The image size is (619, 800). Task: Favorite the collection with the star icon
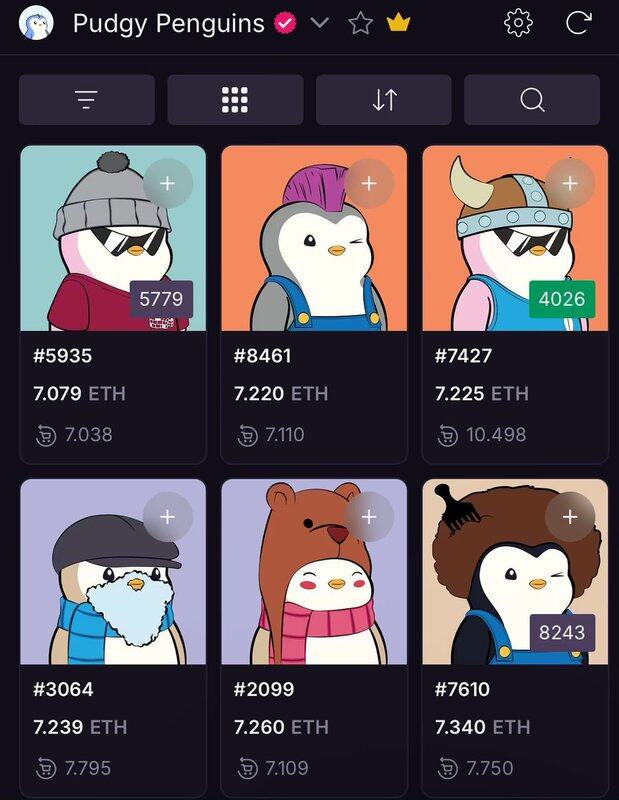tap(360, 23)
